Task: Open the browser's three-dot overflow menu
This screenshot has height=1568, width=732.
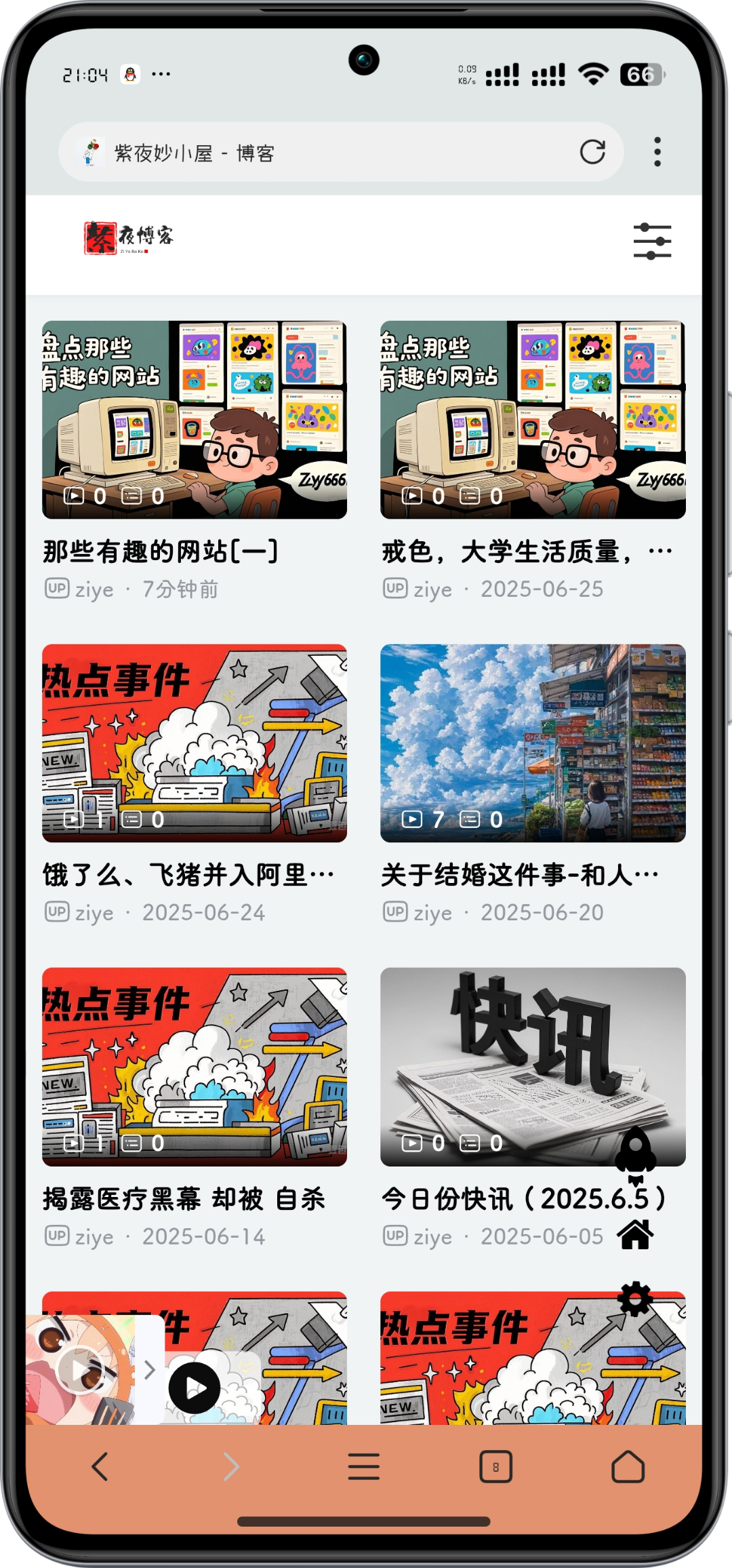Action: pos(657,152)
